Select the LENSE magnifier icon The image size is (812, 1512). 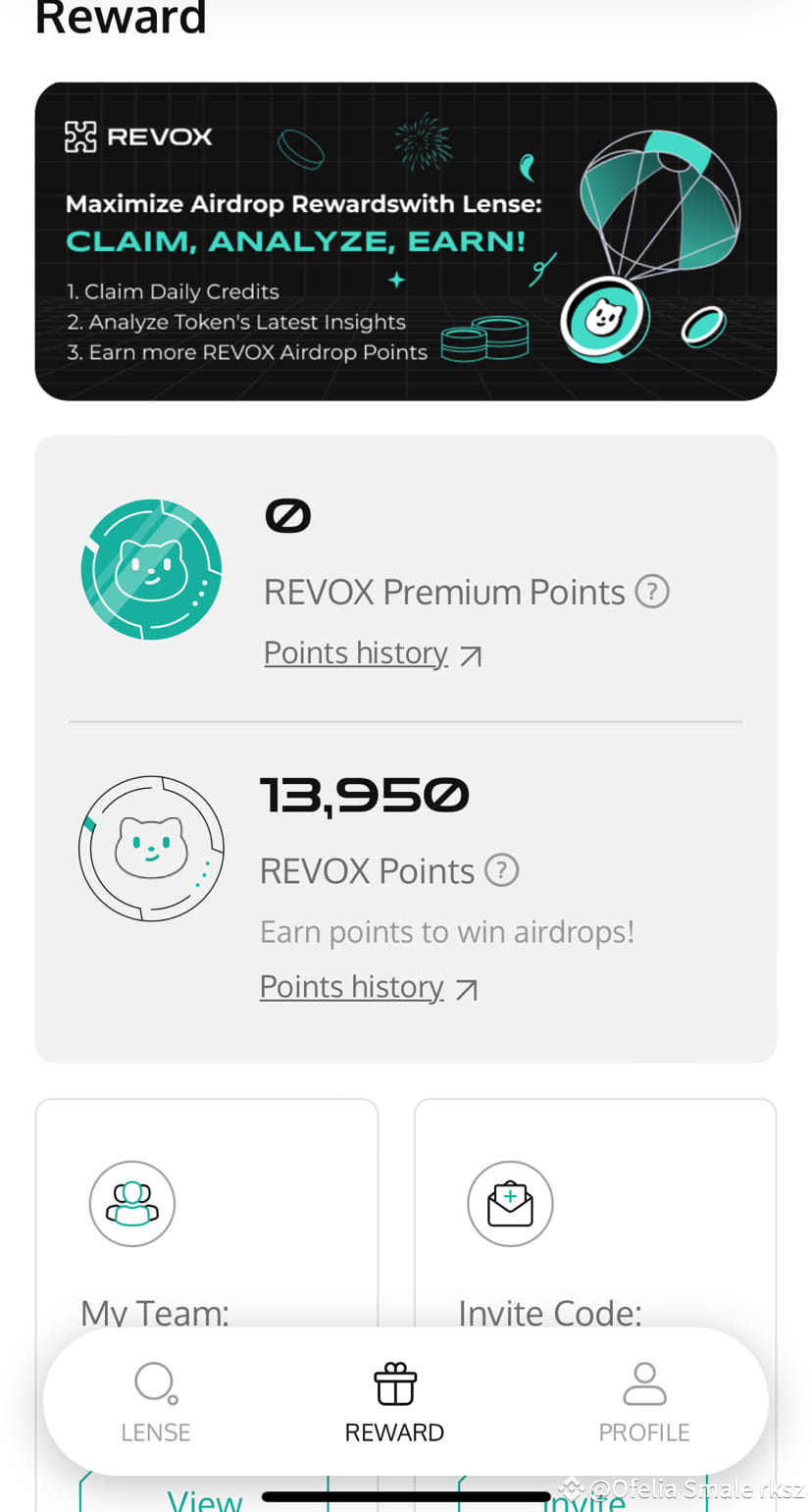pyautogui.click(x=155, y=1382)
